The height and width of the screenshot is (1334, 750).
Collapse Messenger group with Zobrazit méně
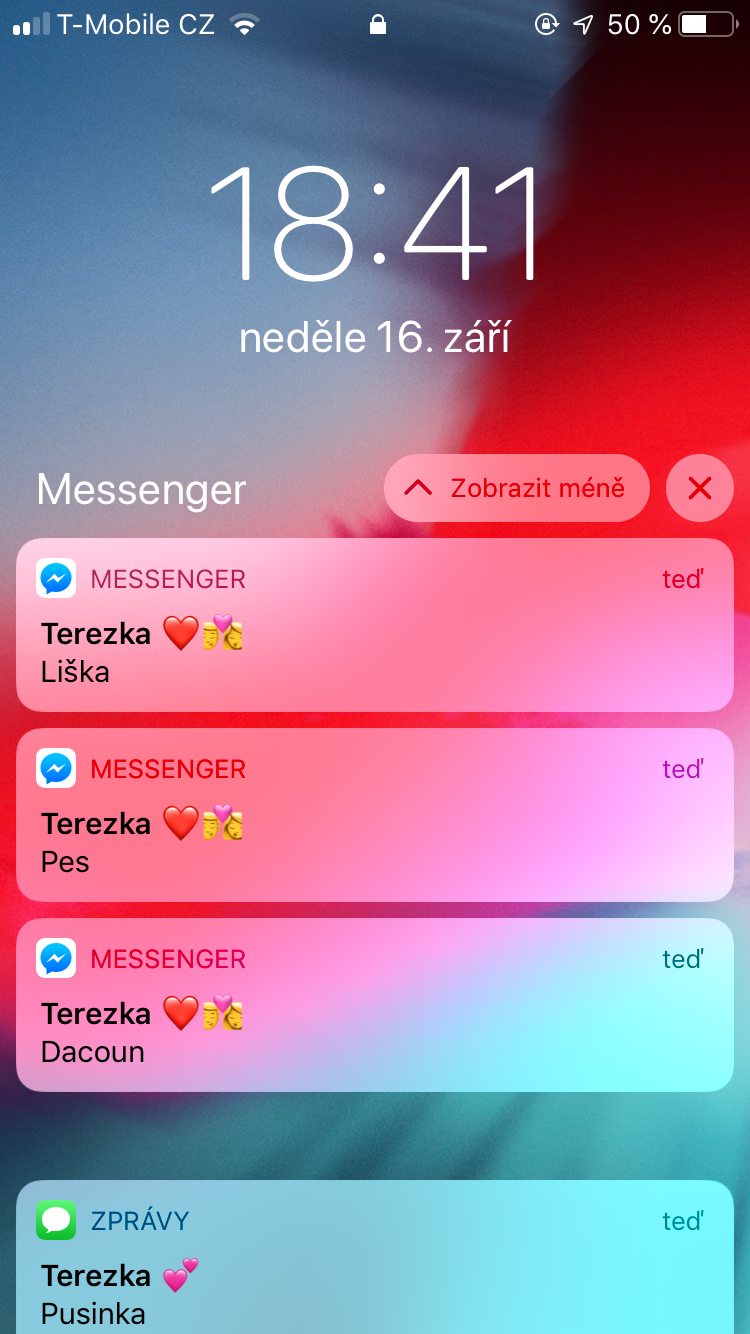point(516,488)
